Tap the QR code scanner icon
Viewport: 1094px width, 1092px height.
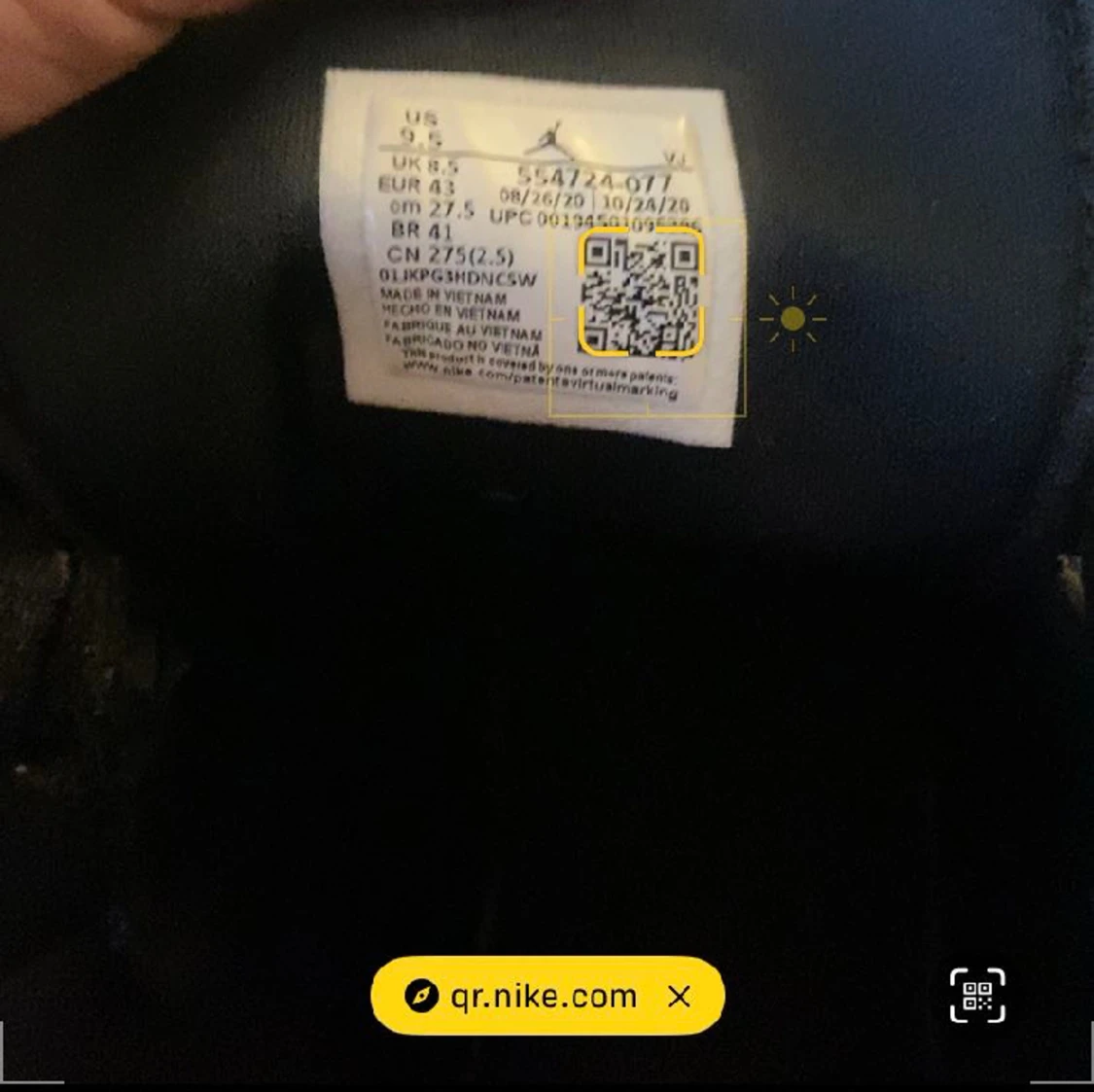coord(976,995)
